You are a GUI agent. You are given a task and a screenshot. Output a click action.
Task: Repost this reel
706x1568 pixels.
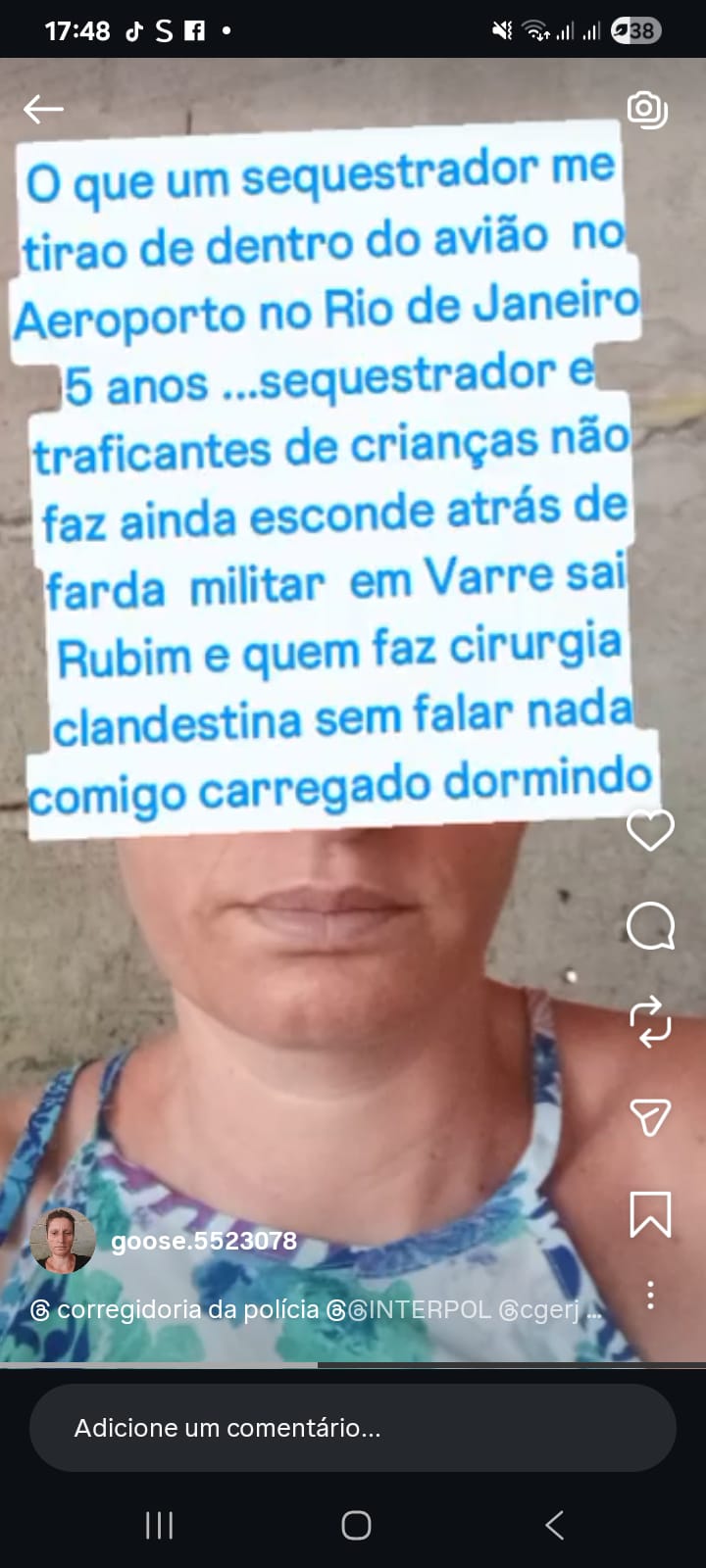point(650,1022)
